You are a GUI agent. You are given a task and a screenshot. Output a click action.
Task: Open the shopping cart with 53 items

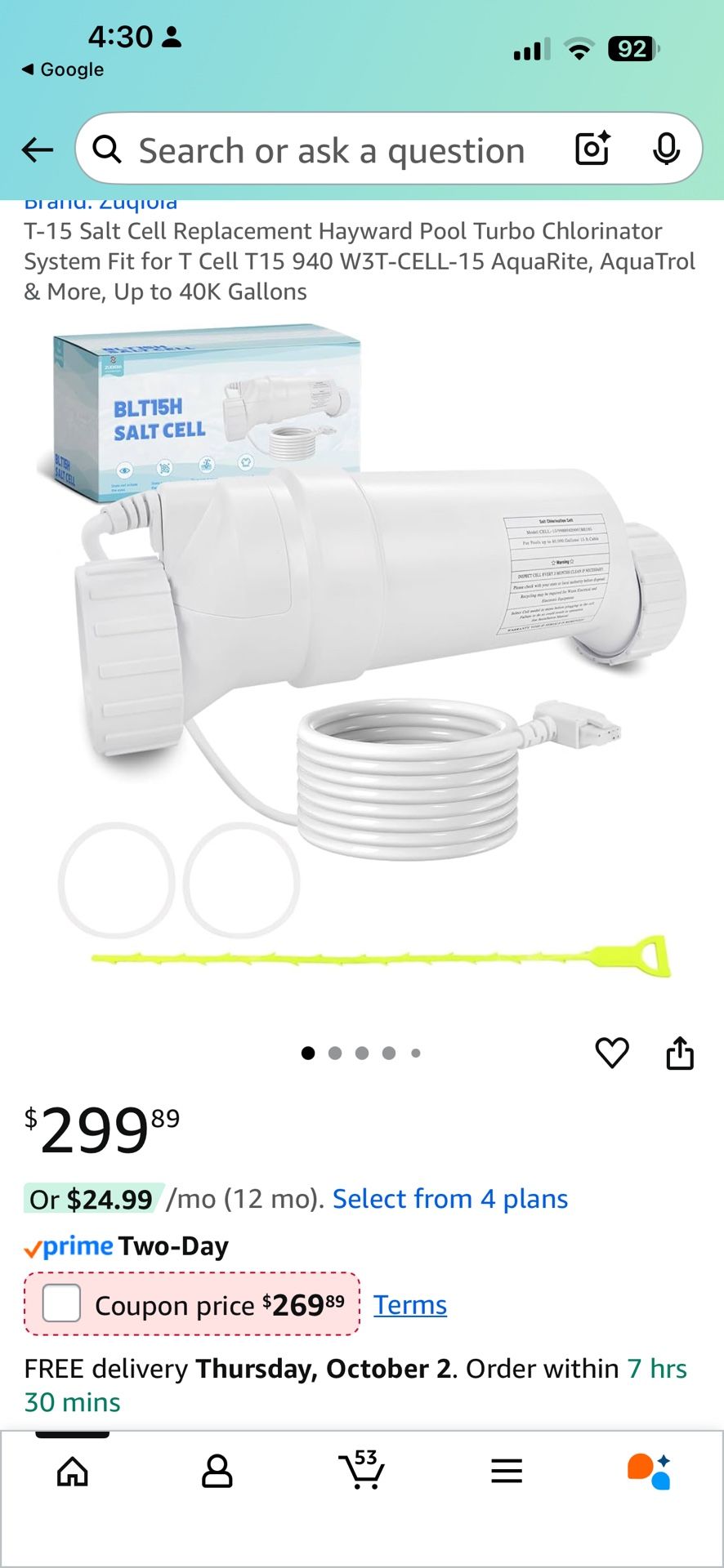(x=361, y=1470)
